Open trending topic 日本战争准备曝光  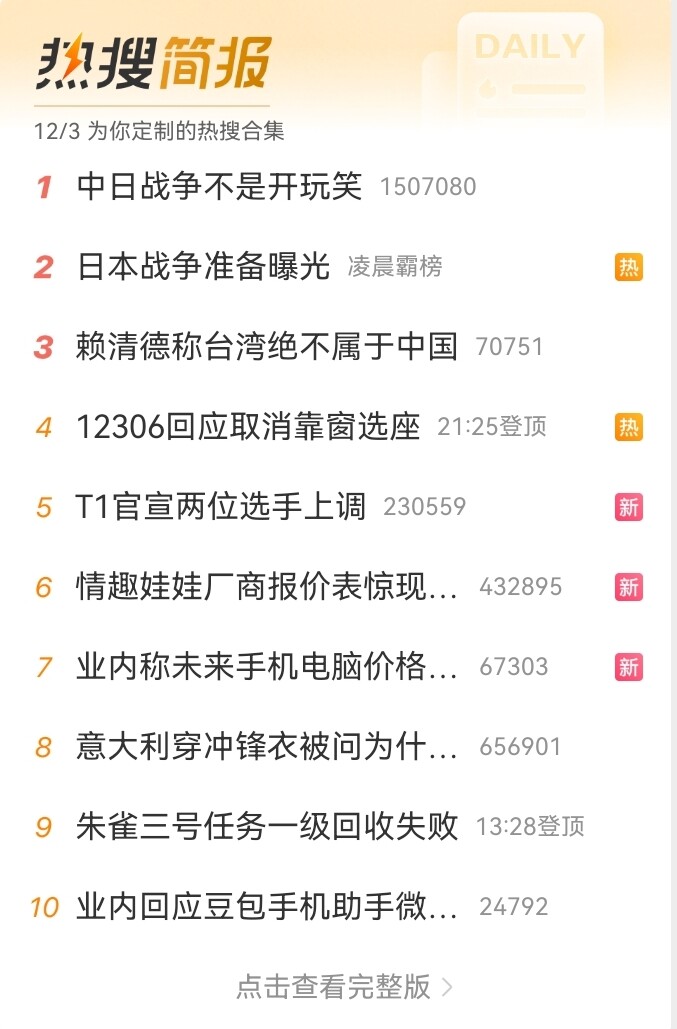(203, 267)
